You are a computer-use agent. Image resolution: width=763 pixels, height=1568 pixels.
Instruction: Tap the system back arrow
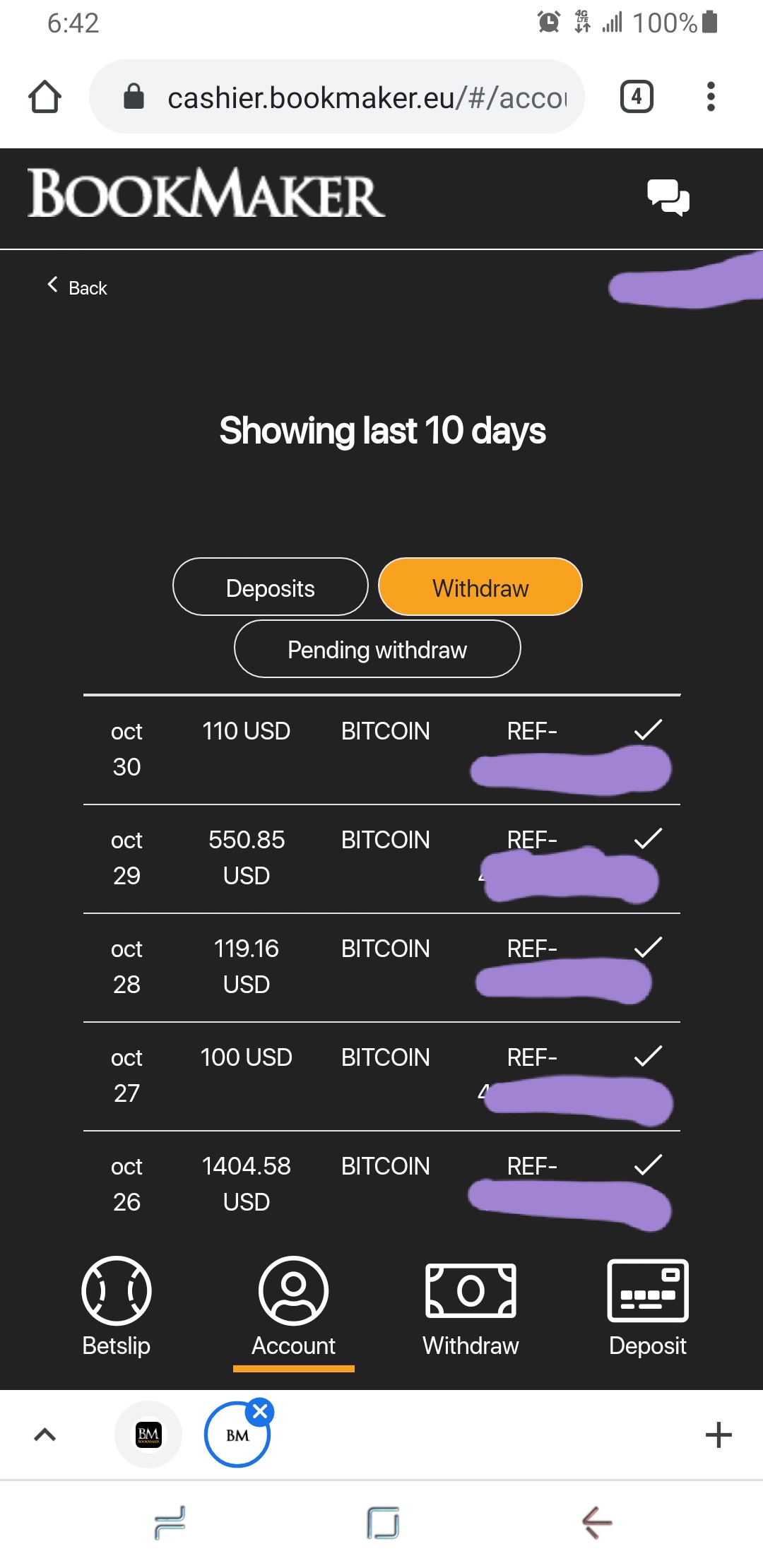597,1522
